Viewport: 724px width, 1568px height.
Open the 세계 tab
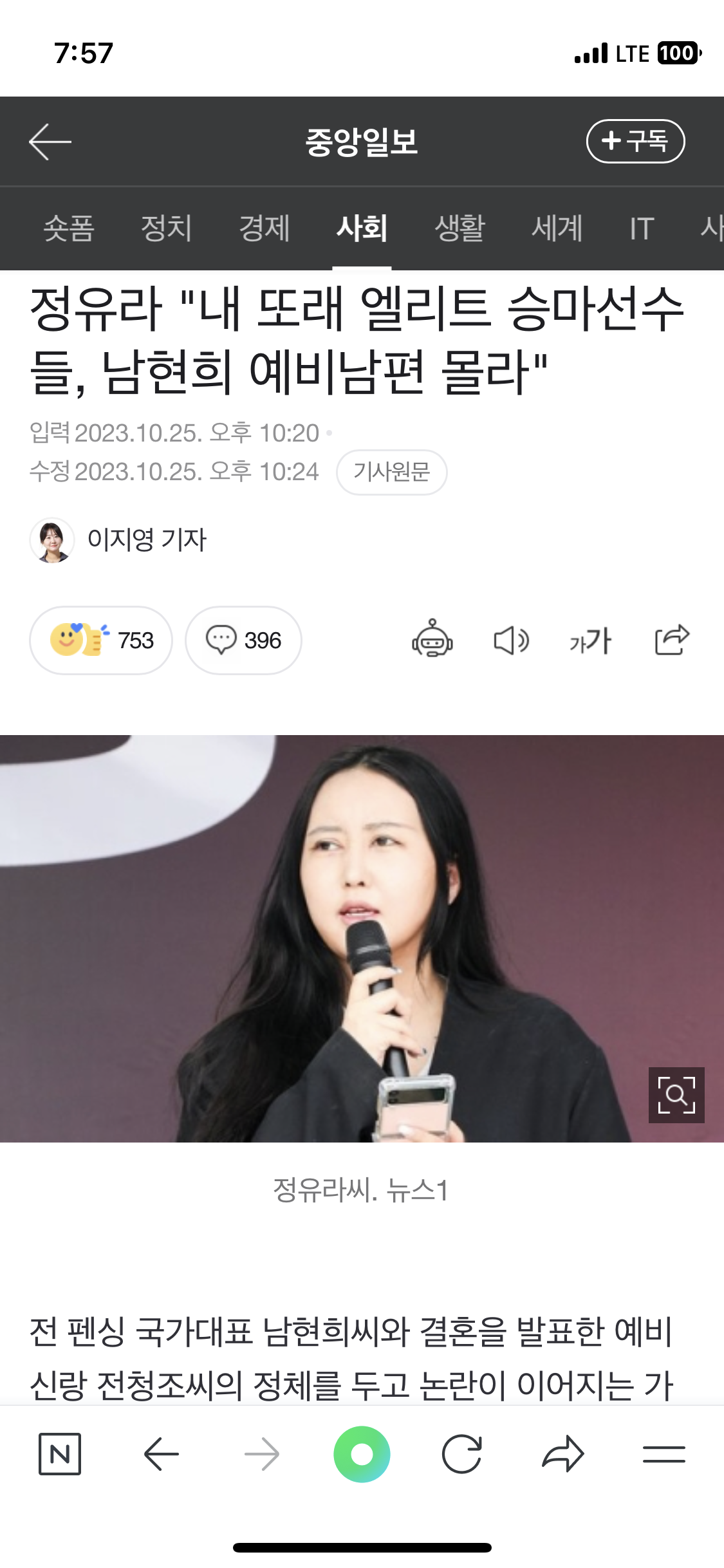point(557,229)
